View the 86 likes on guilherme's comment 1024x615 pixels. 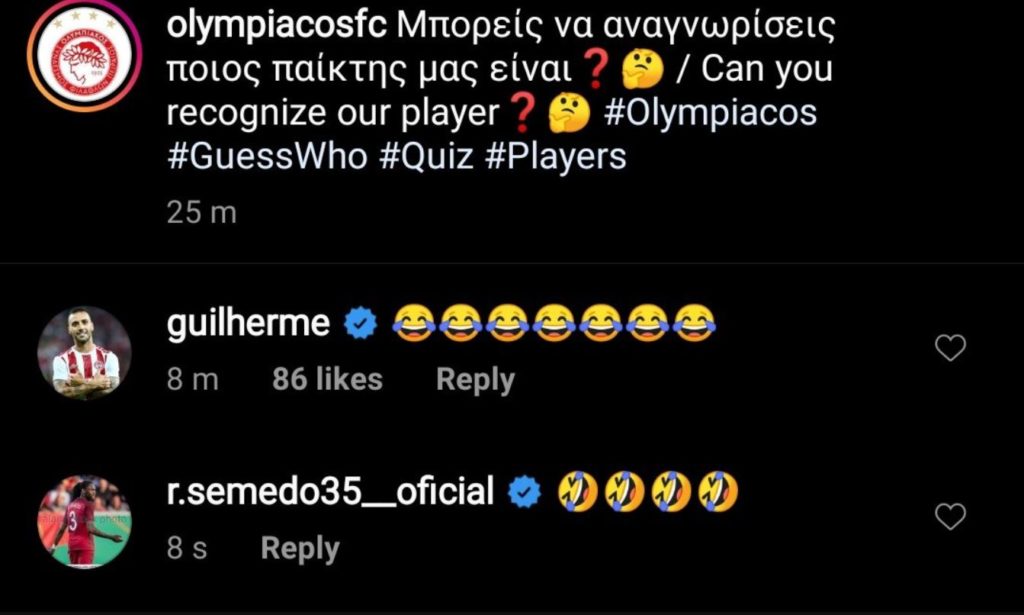[x=327, y=380]
